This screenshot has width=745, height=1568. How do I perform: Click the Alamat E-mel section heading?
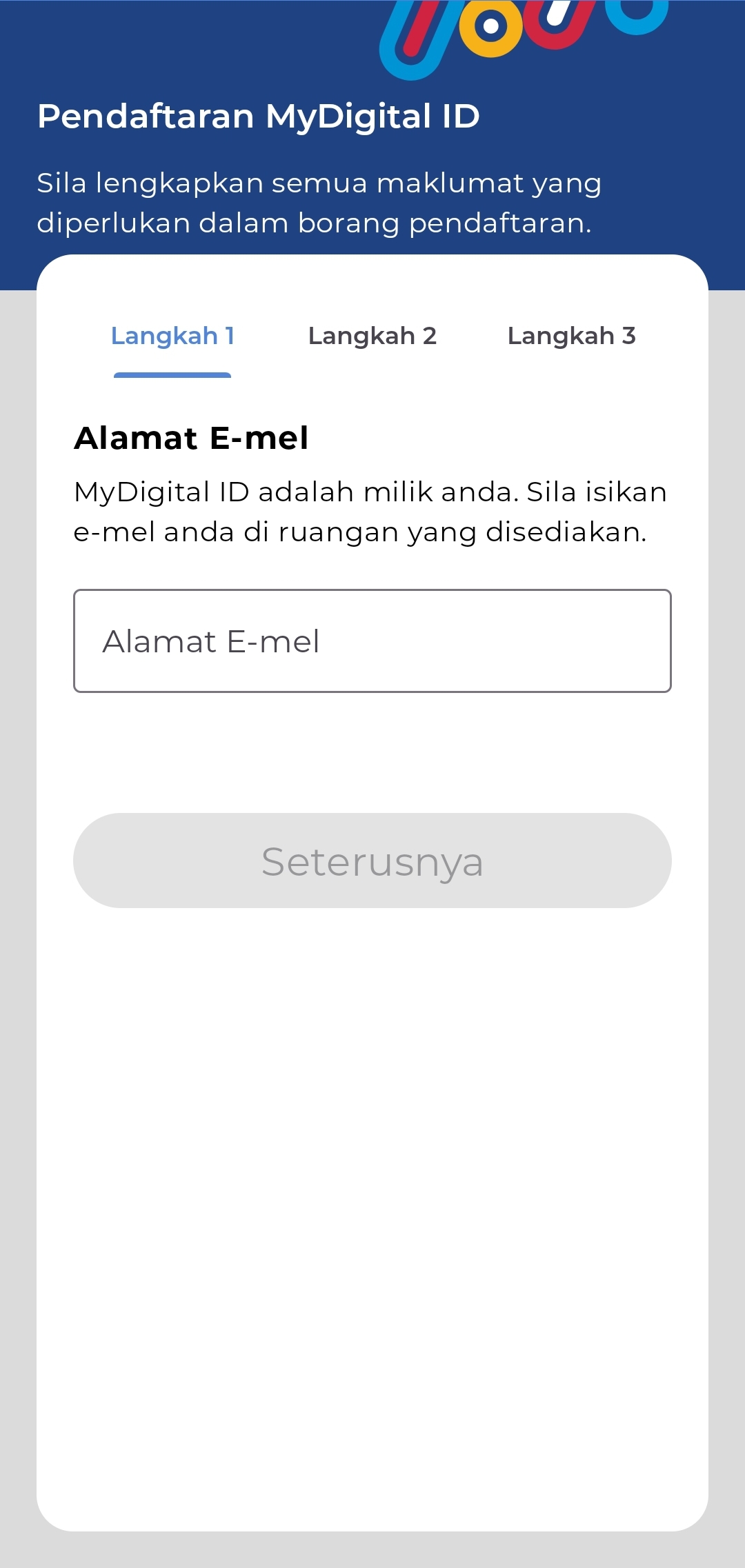(x=192, y=437)
